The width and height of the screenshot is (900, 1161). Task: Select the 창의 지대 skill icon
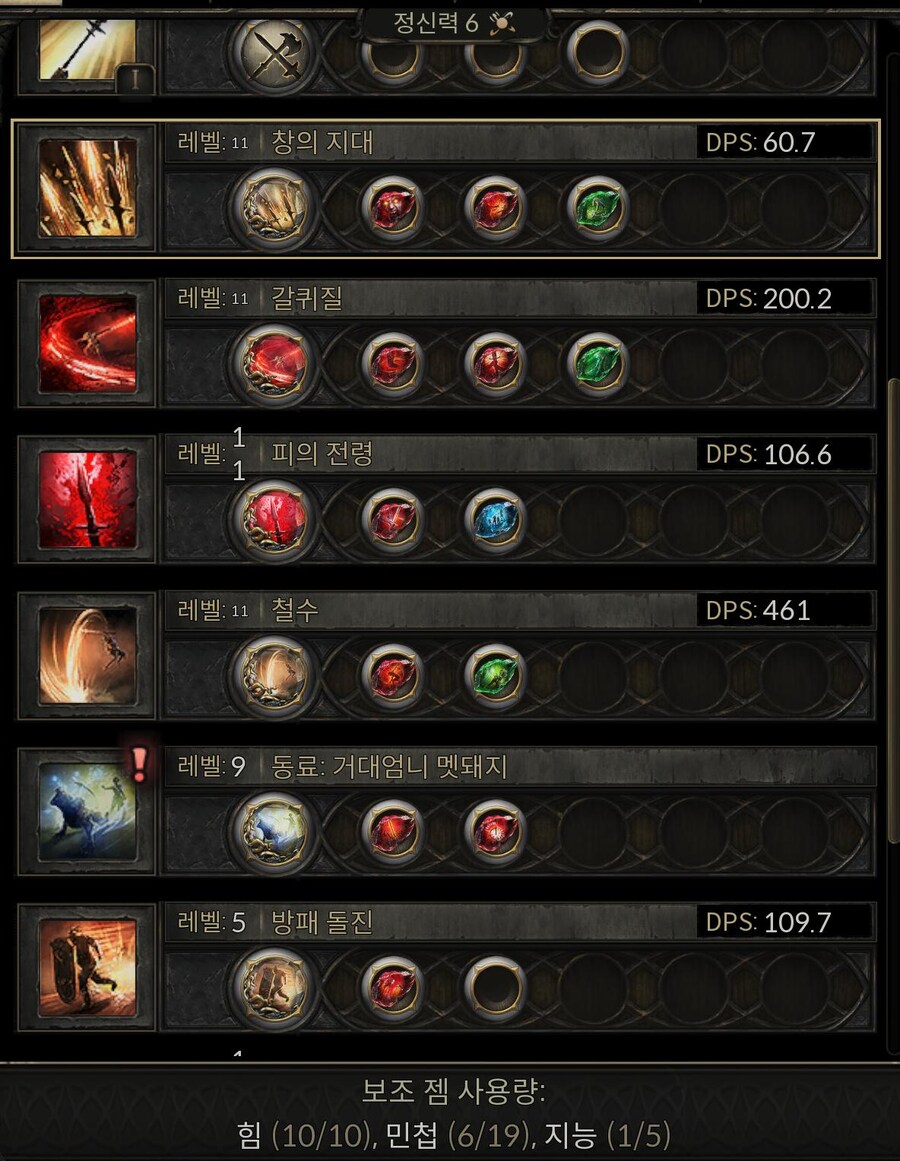(x=87, y=187)
